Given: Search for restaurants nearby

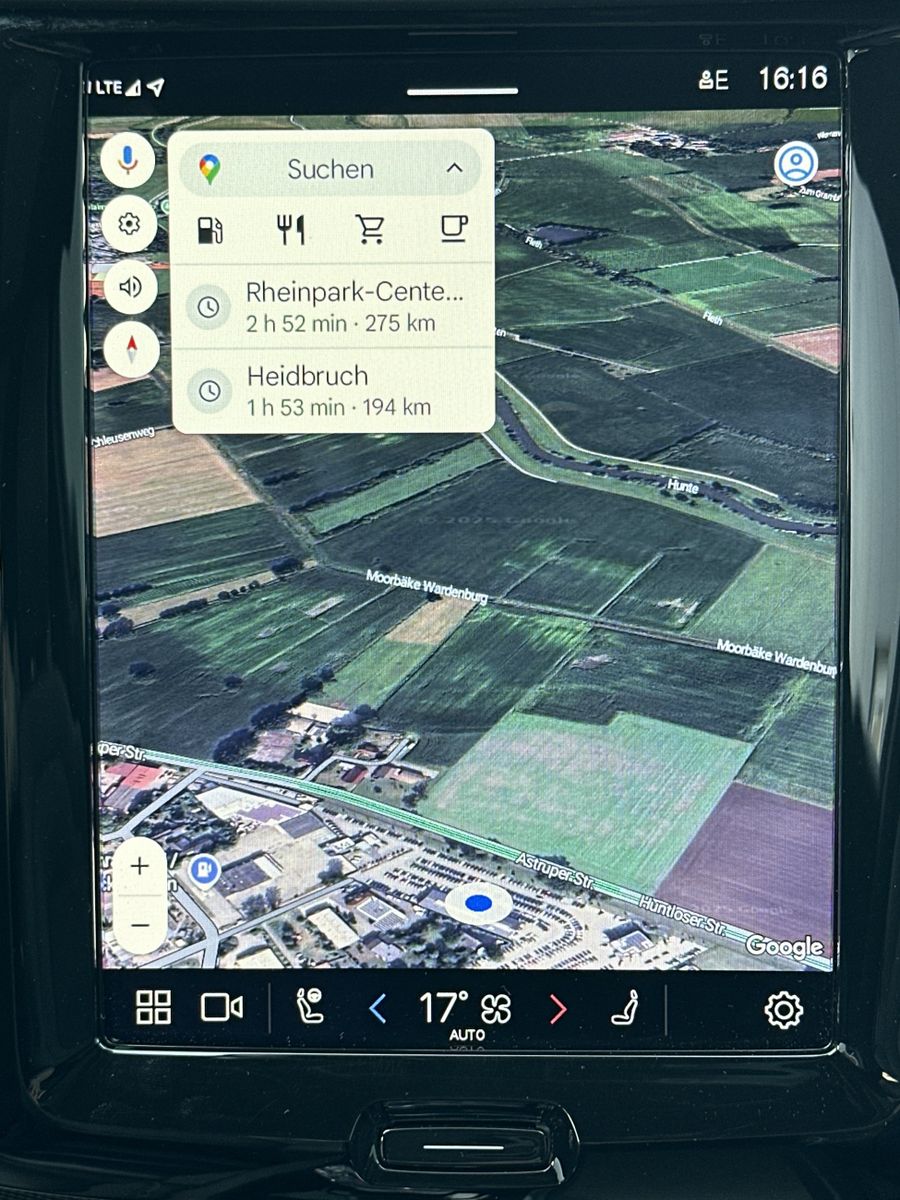Looking at the screenshot, I should [291, 231].
